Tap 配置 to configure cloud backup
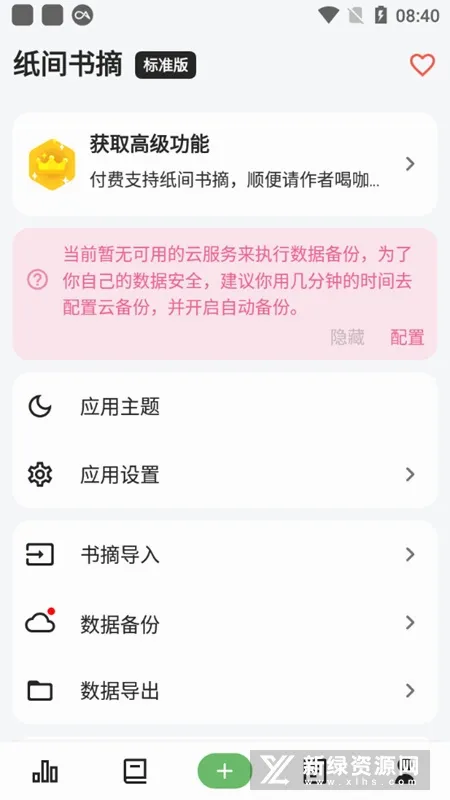 click(407, 337)
